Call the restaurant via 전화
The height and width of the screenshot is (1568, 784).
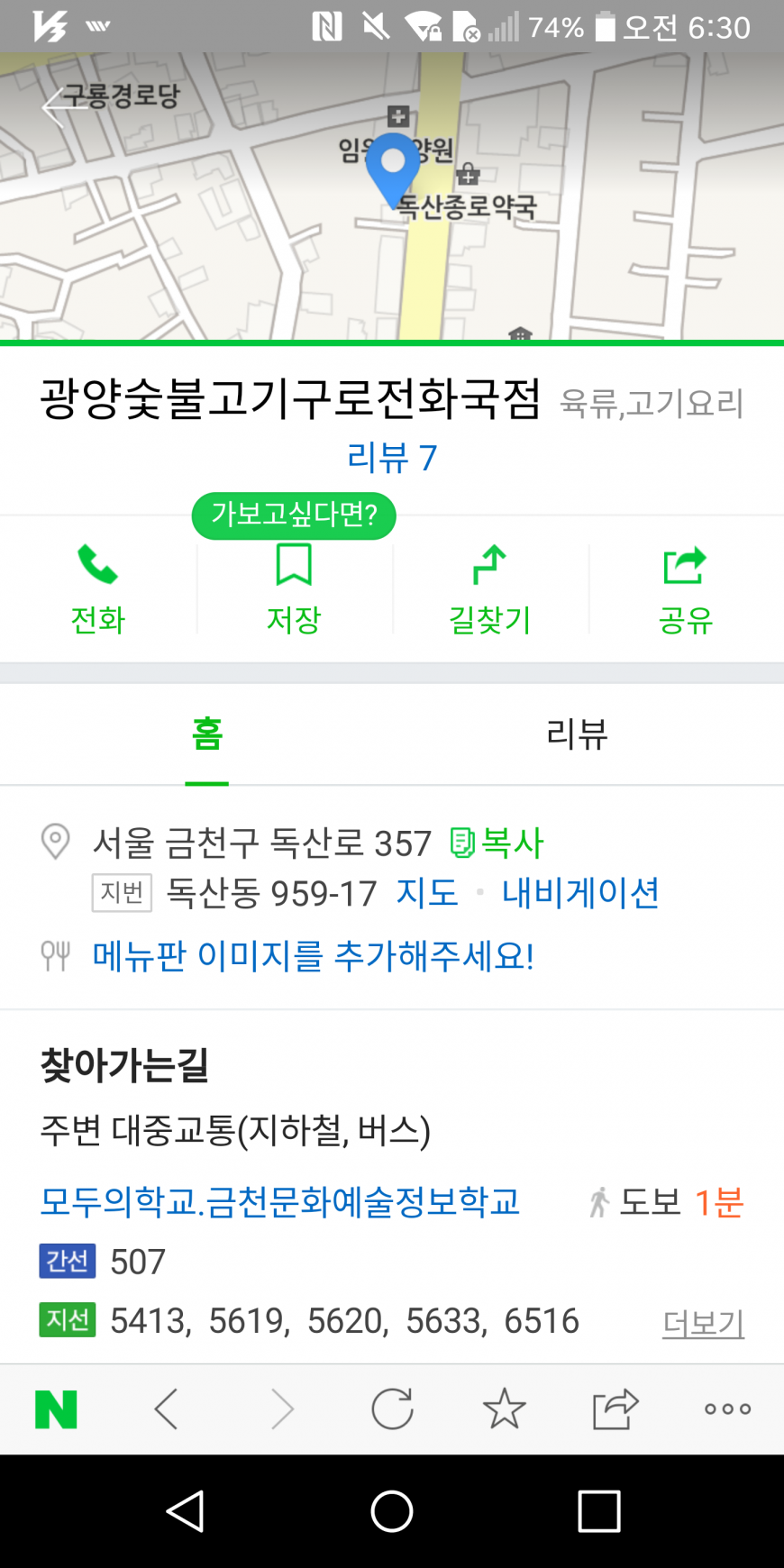tap(98, 588)
